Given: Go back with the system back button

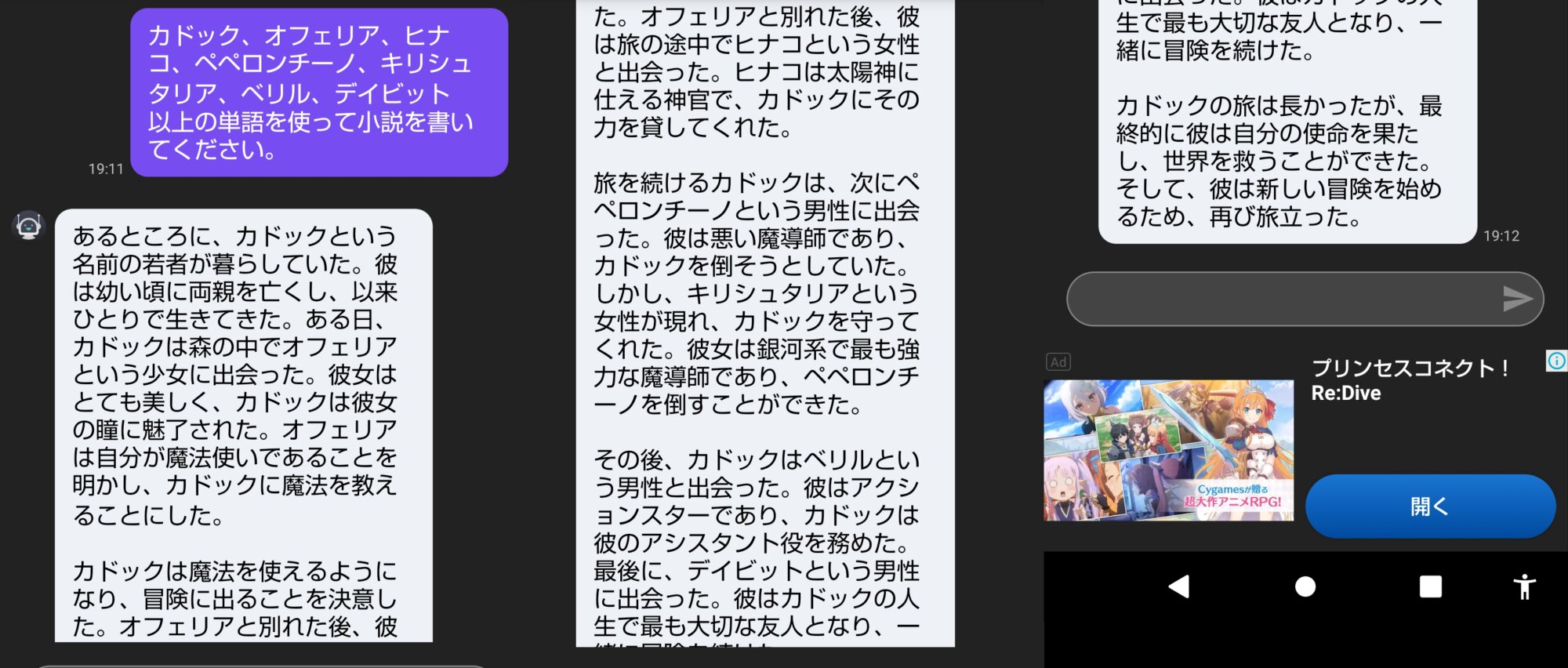Looking at the screenshot, I should point(1179,586).
